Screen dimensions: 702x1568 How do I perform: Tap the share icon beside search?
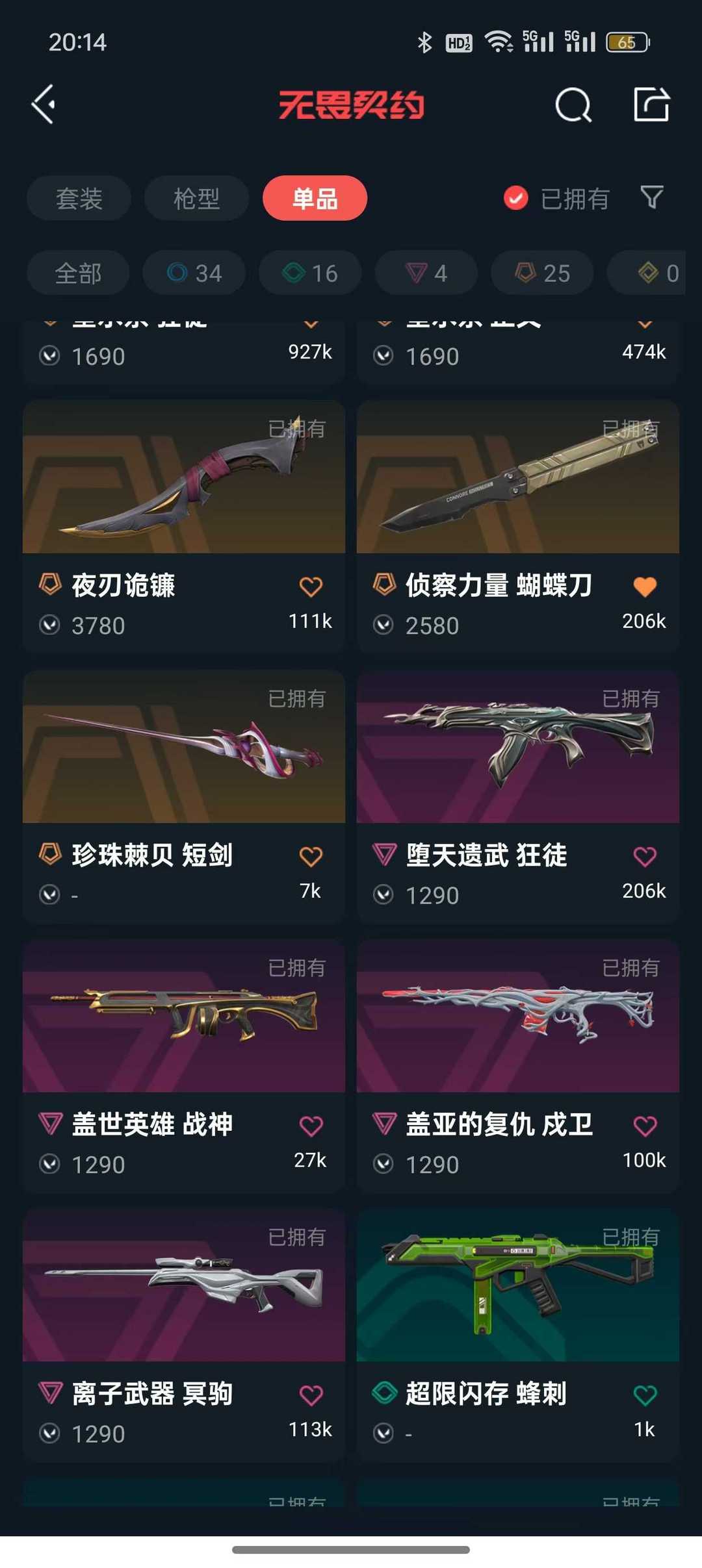coord(653,105)
